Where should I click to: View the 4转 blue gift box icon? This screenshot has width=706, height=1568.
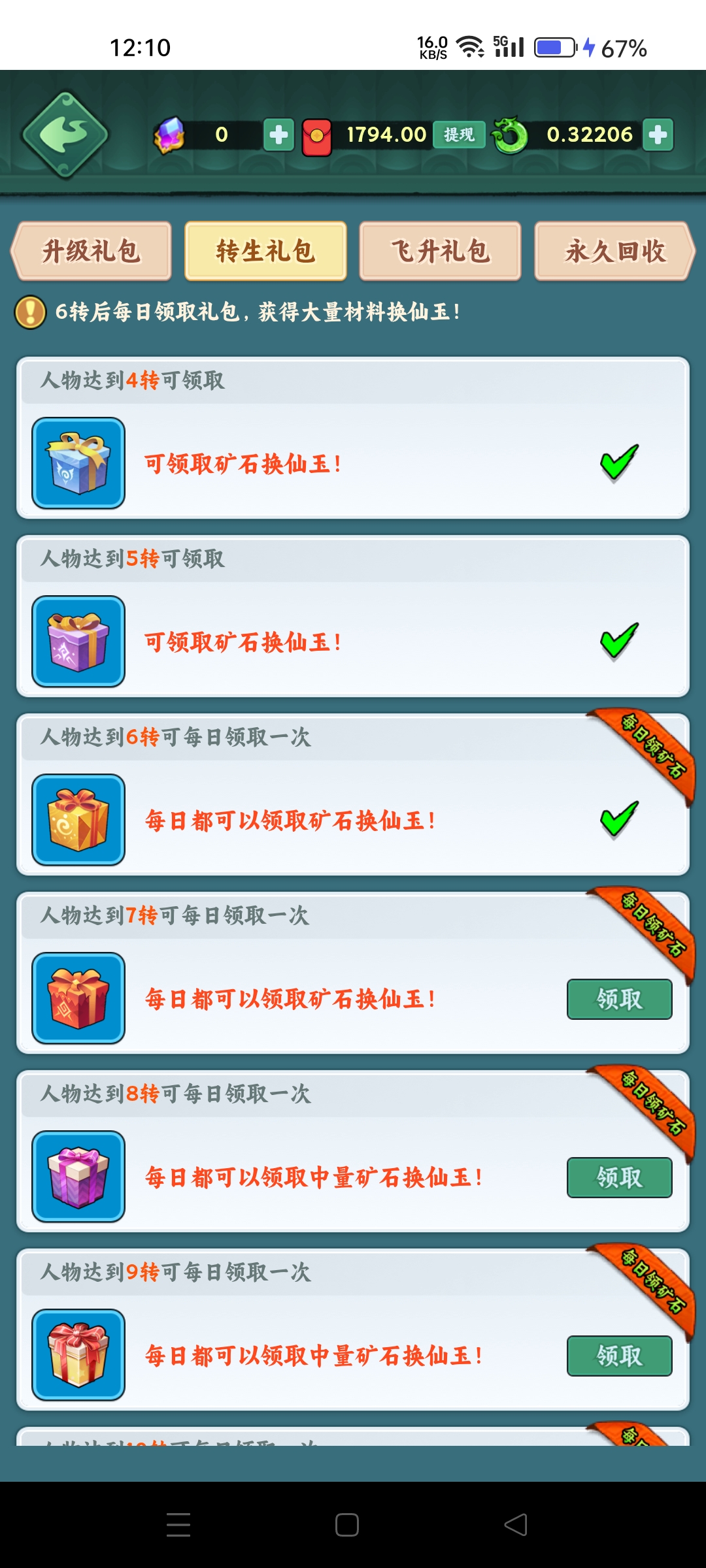click(78, 463)
